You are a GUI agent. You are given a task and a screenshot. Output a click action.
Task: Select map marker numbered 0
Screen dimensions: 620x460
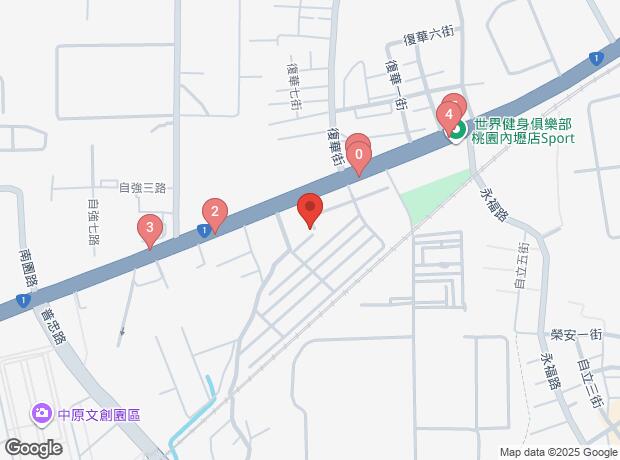[x=358, y=156]
